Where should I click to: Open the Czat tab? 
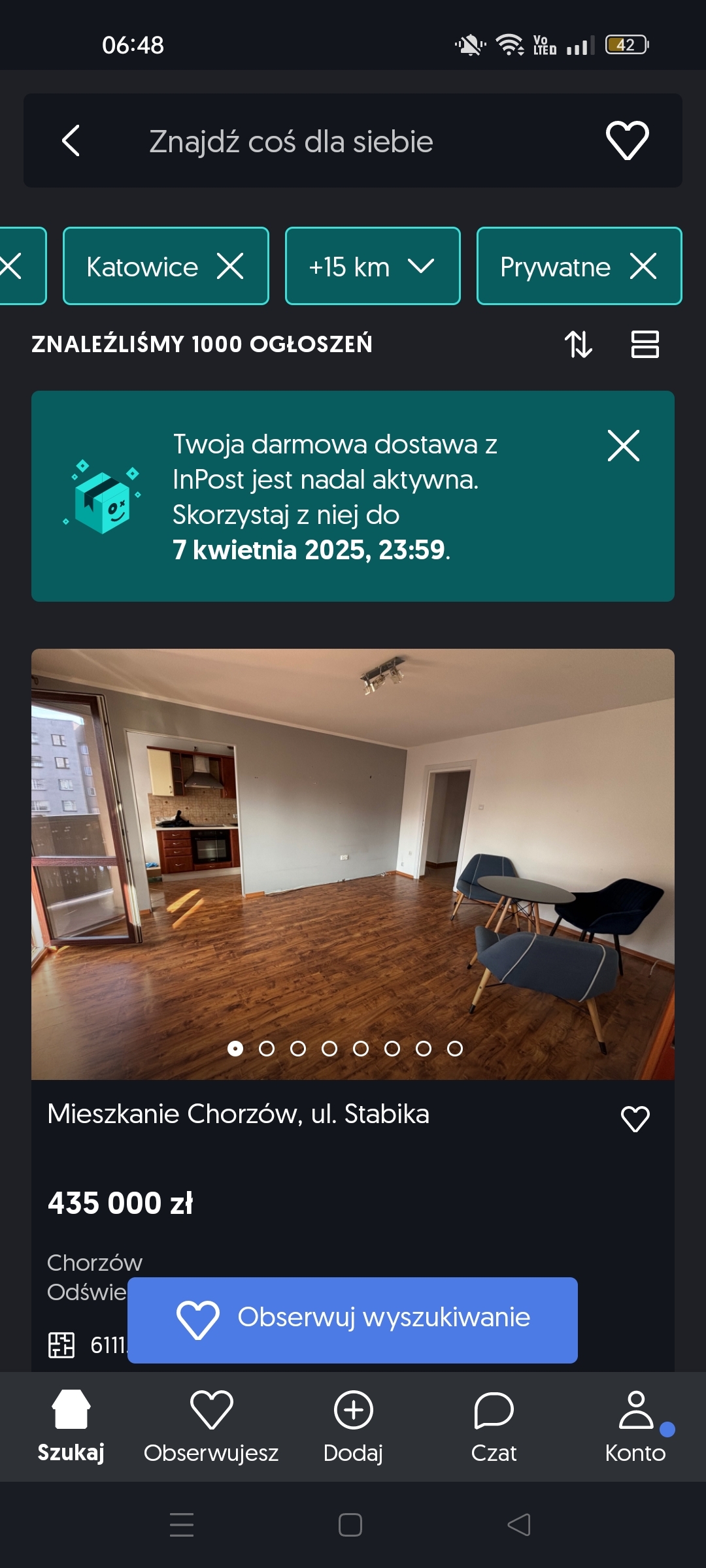pyautogui.click(x=494, y=1426)
